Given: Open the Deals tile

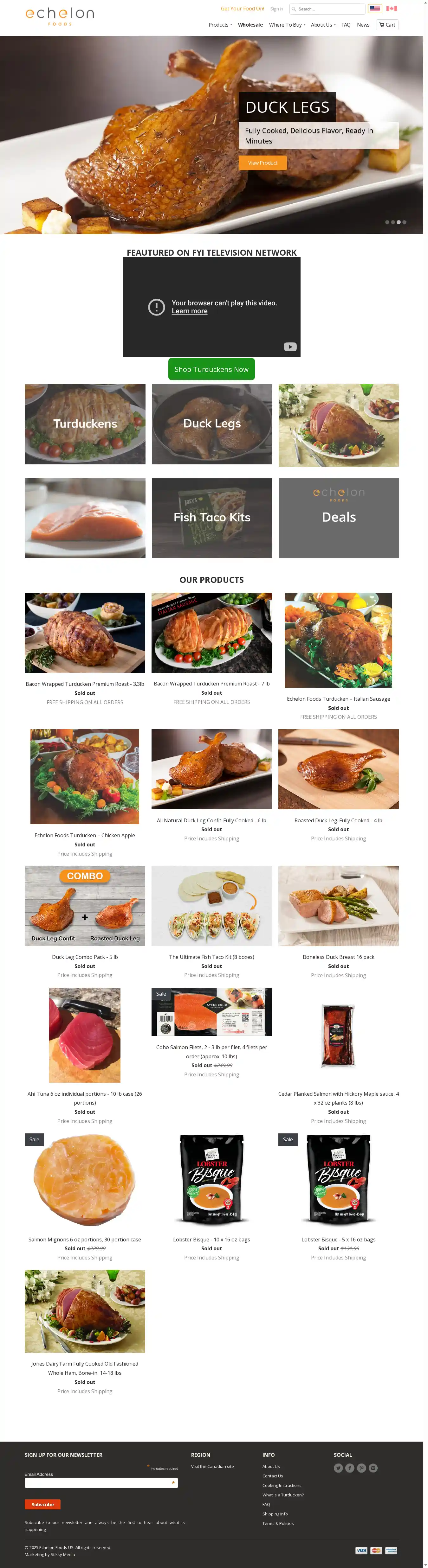Looking at the screenshot, I should 339,517.
